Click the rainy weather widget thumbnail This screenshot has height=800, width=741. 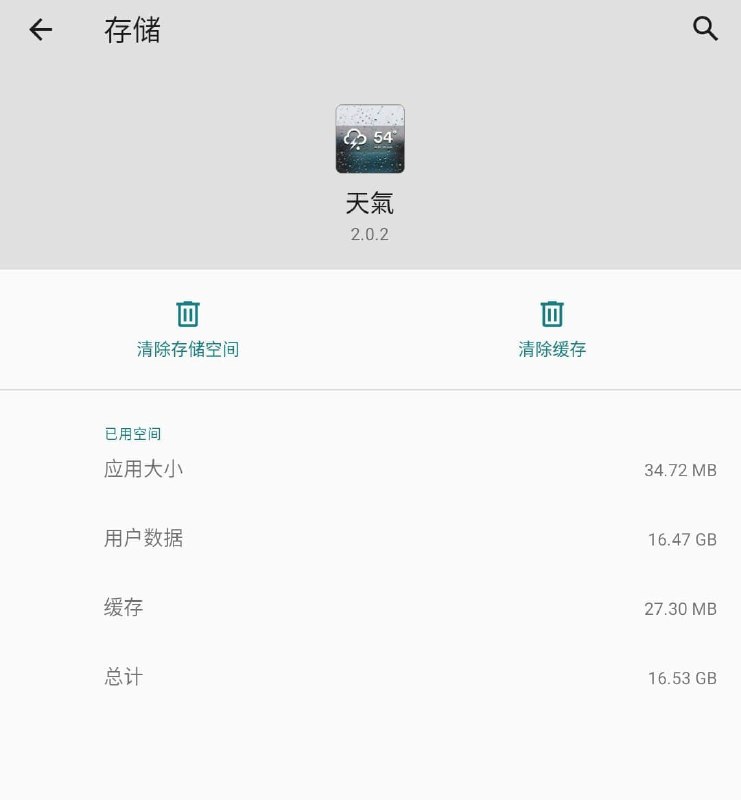tap(370, 139)
